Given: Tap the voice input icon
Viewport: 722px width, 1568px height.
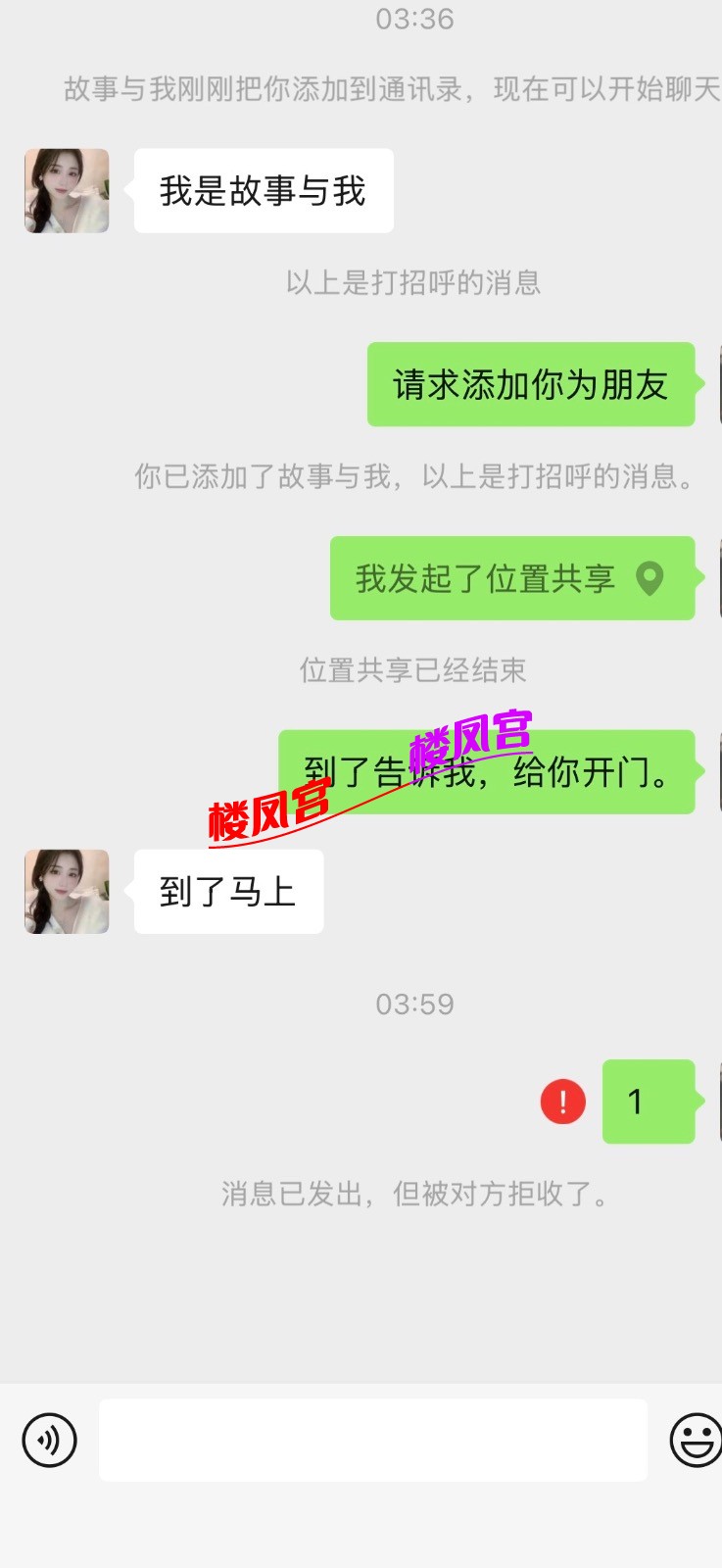Looking at the screenshot, I should (x=49, y=1440).
